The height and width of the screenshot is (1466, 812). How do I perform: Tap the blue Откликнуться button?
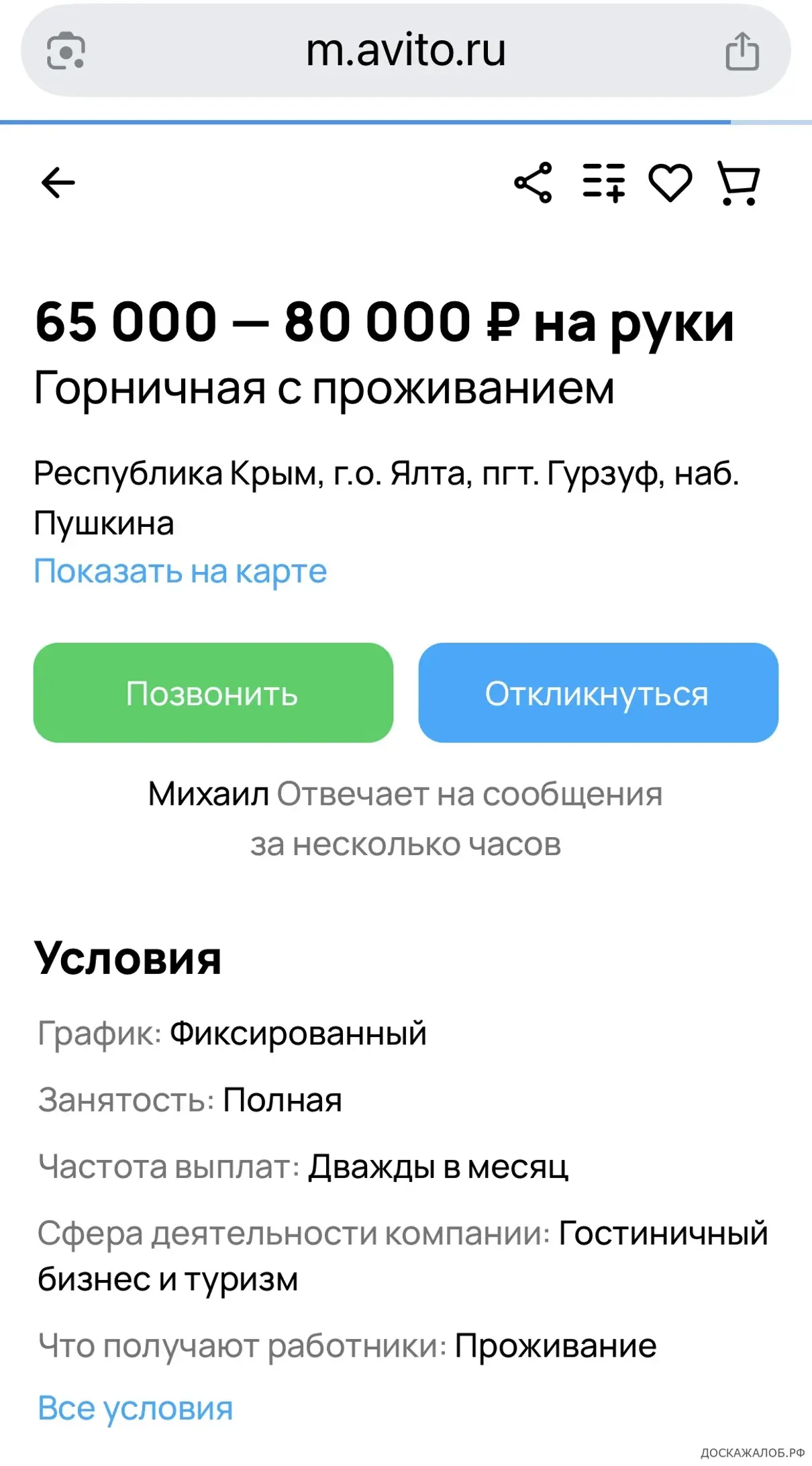point(597,693)
